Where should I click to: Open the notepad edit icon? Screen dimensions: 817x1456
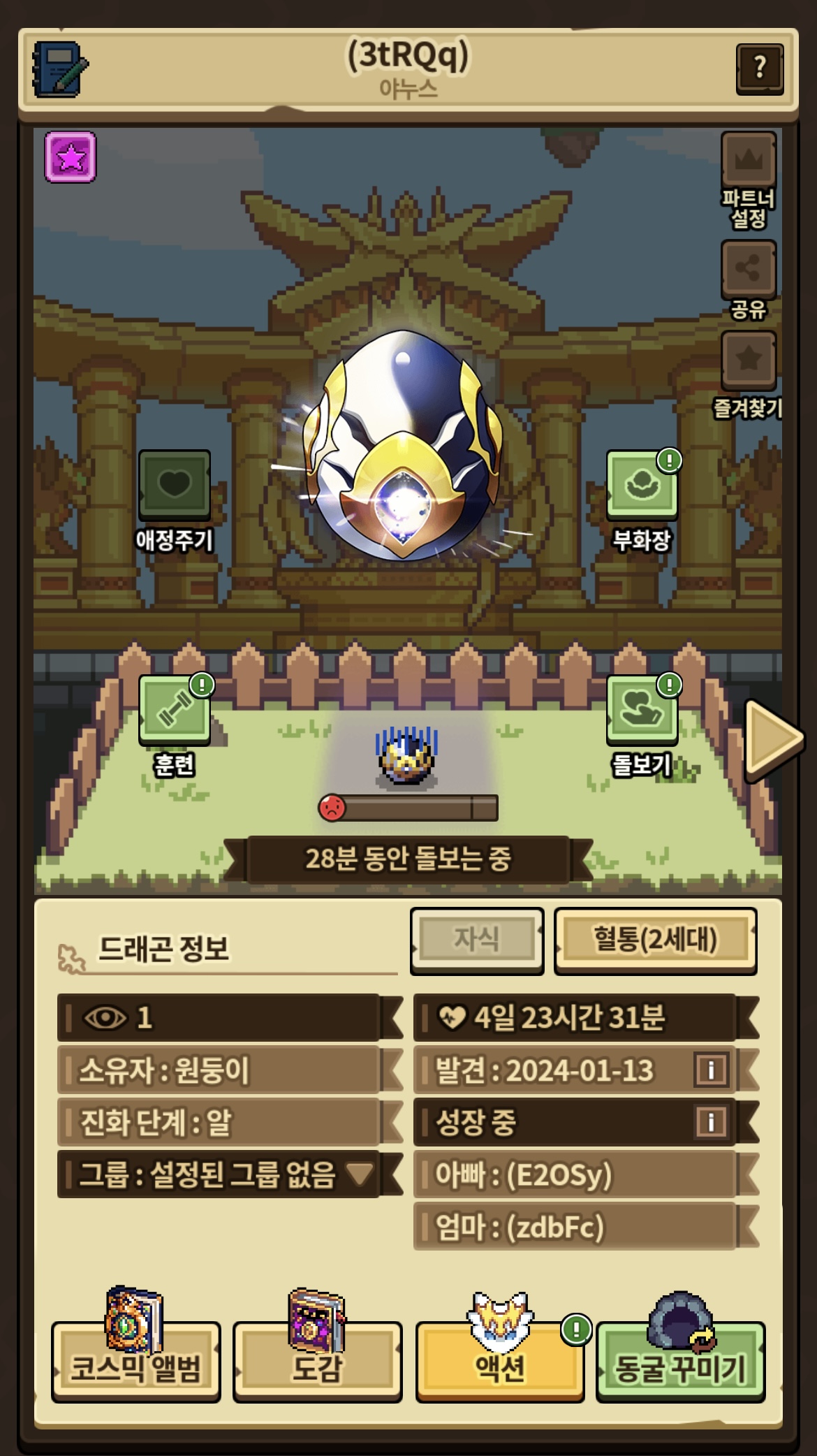pyautogui.click(x=59, y=68)
